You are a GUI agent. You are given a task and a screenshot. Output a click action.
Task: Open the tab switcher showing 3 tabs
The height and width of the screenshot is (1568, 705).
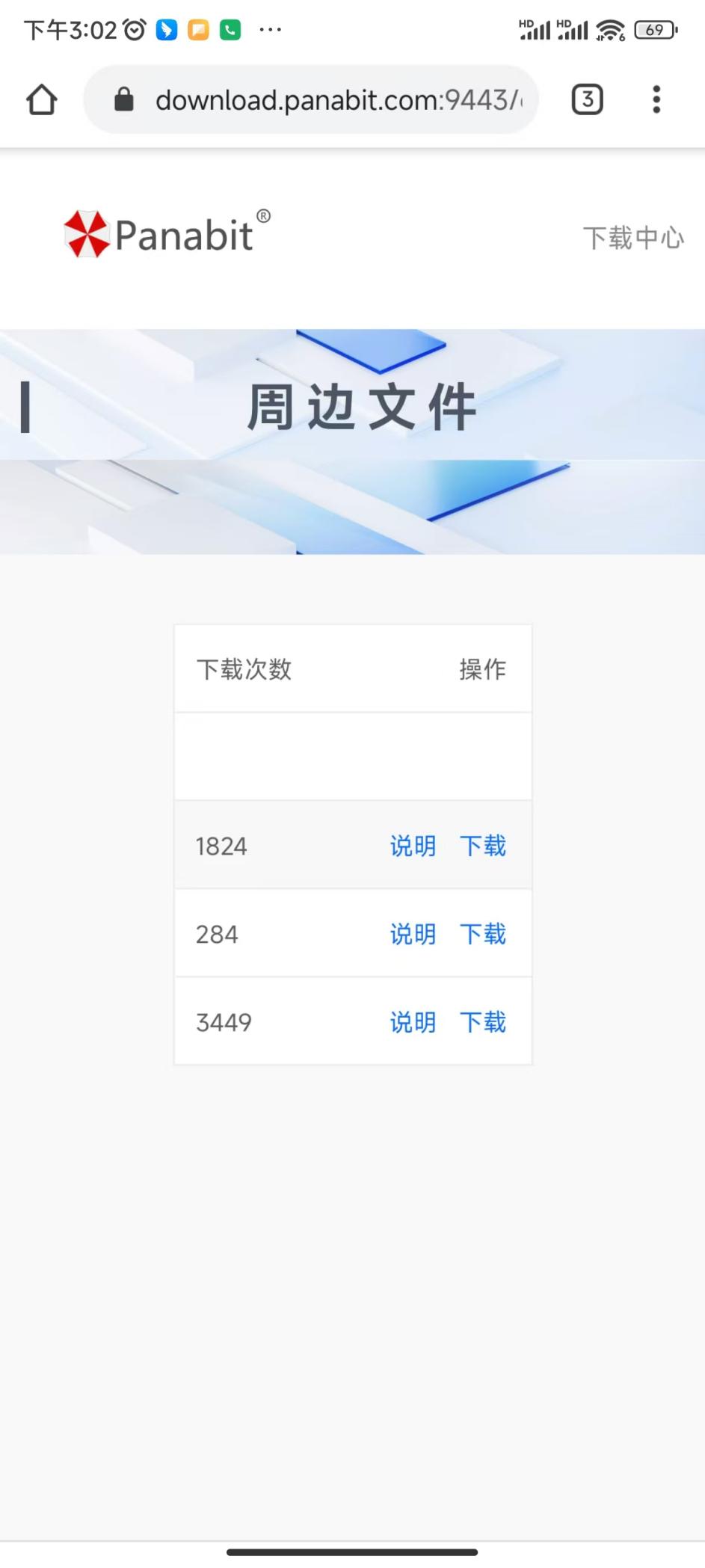(587, 99)
